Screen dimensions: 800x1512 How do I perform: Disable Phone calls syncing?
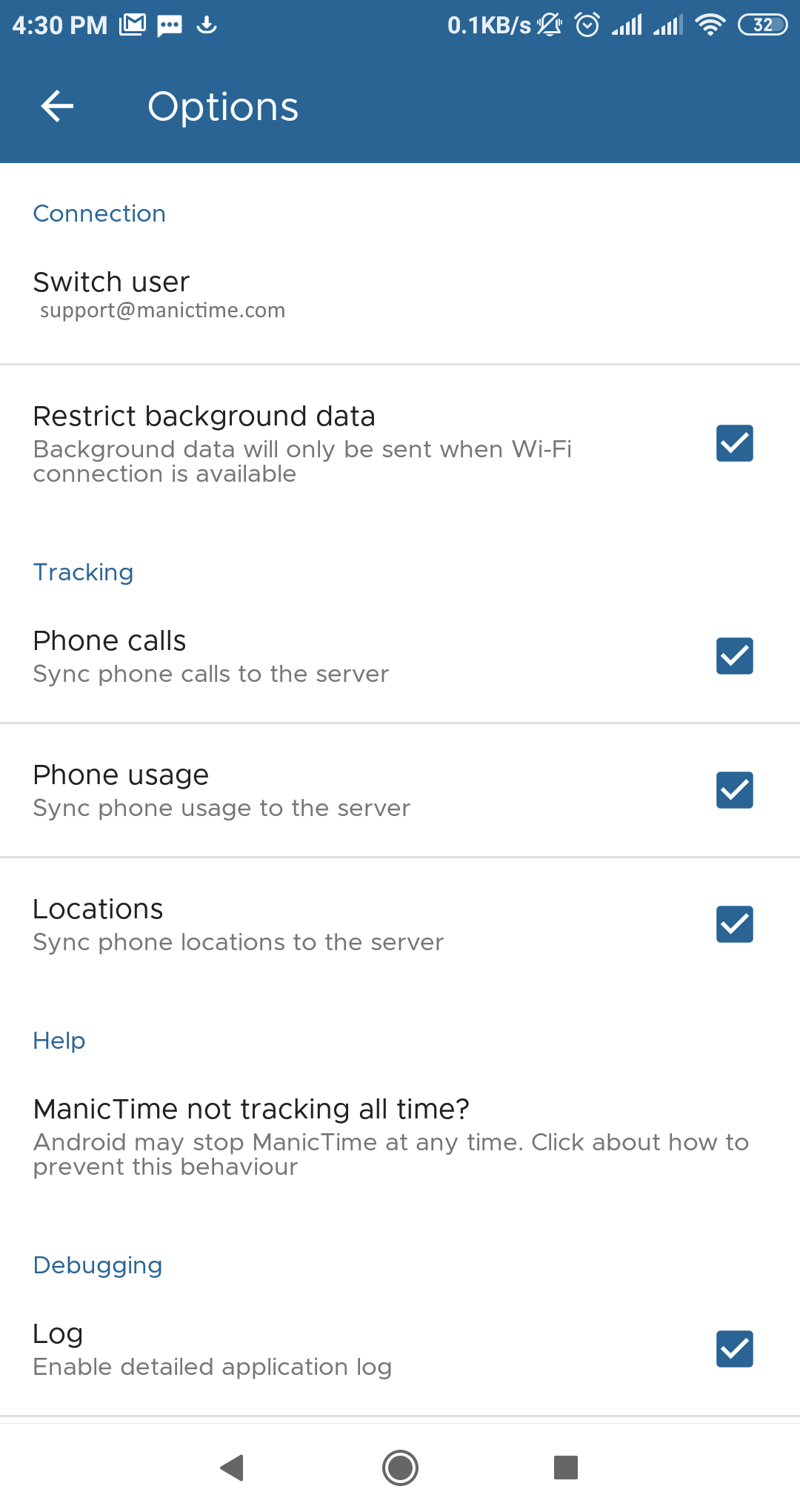click(x=734, y=656)
